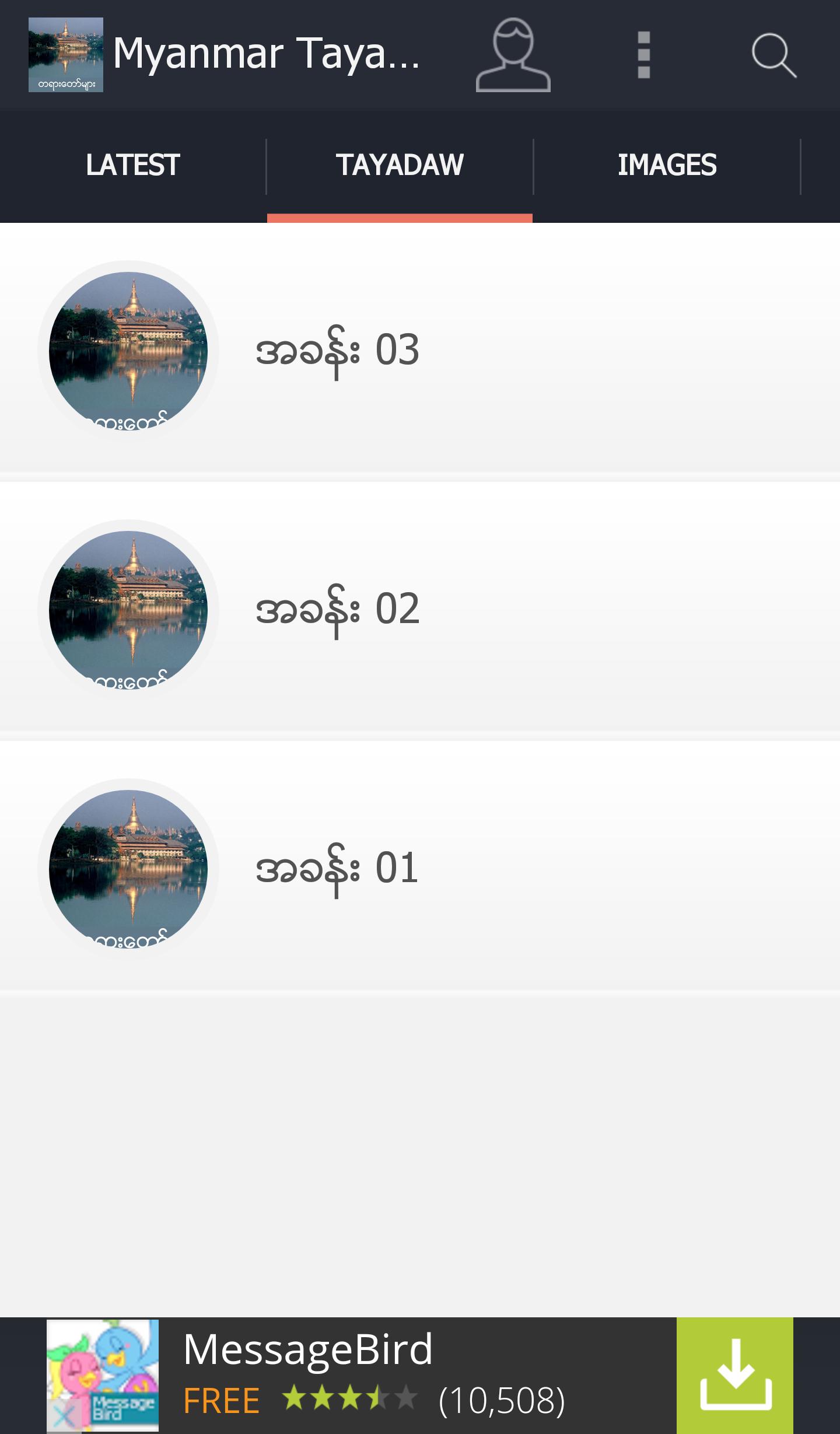Open the overflow menu icon

[x=642, y=55]
